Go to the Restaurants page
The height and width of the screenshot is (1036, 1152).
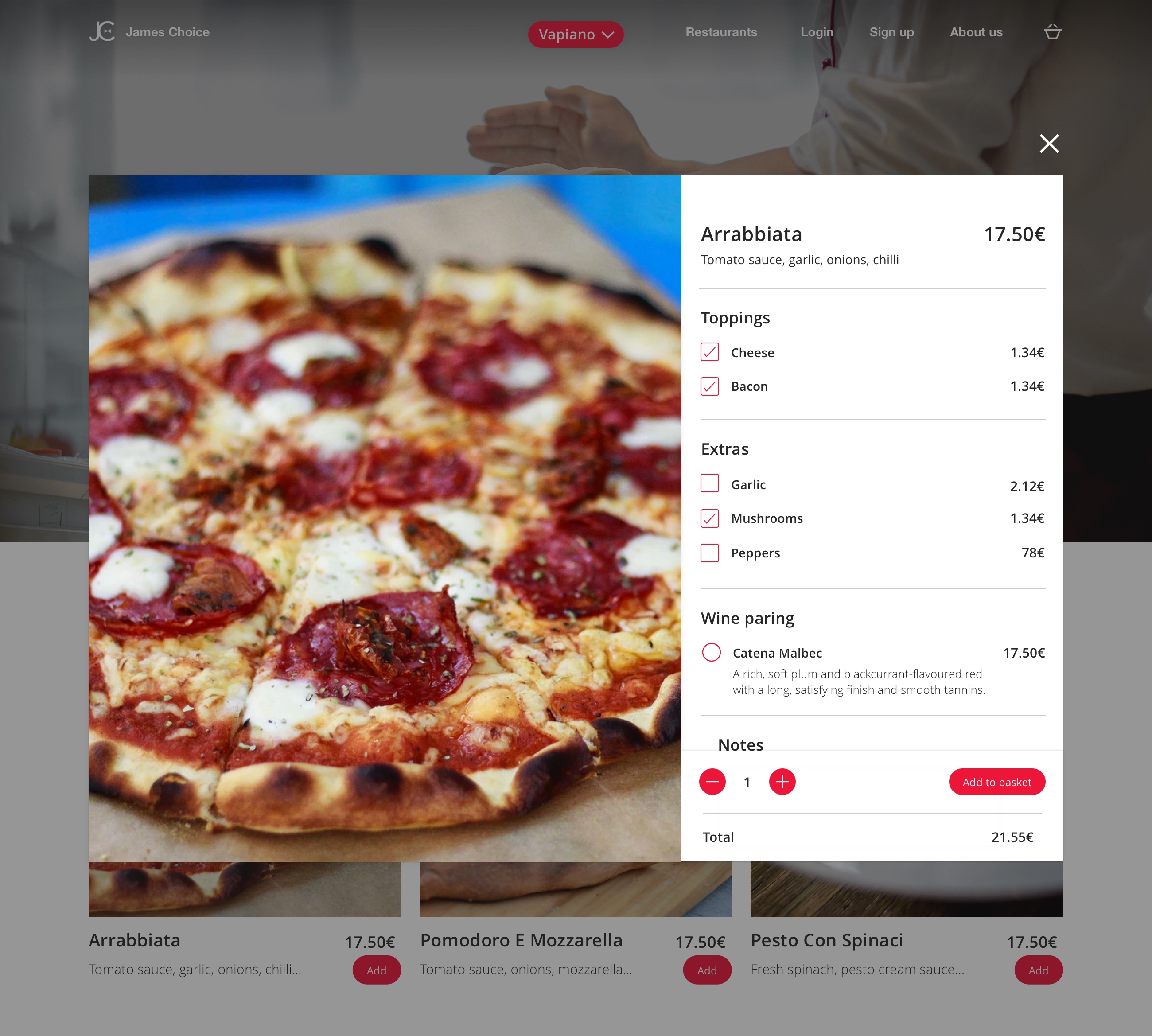pyautogui.click(x=720, y=32)
